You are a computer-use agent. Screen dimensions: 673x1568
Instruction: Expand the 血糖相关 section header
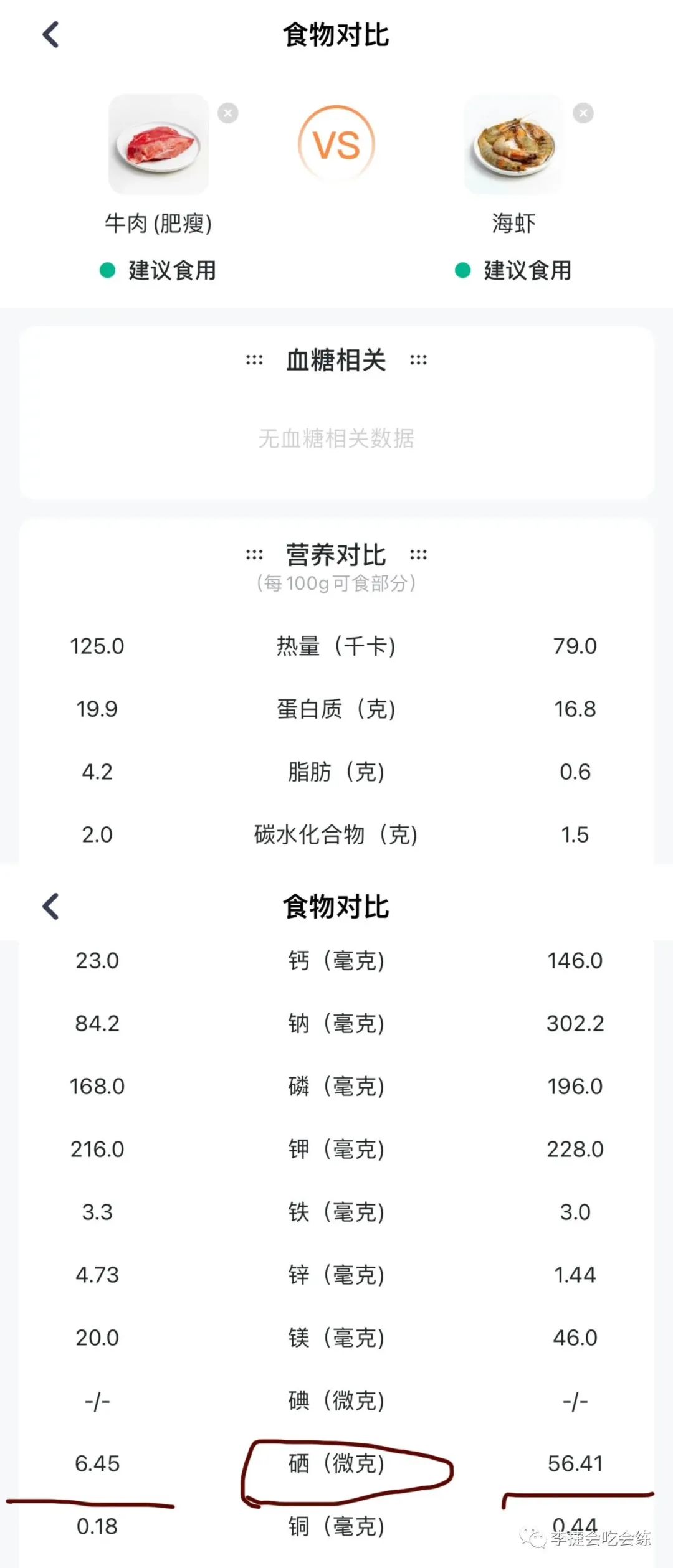[x=336, y=360]
